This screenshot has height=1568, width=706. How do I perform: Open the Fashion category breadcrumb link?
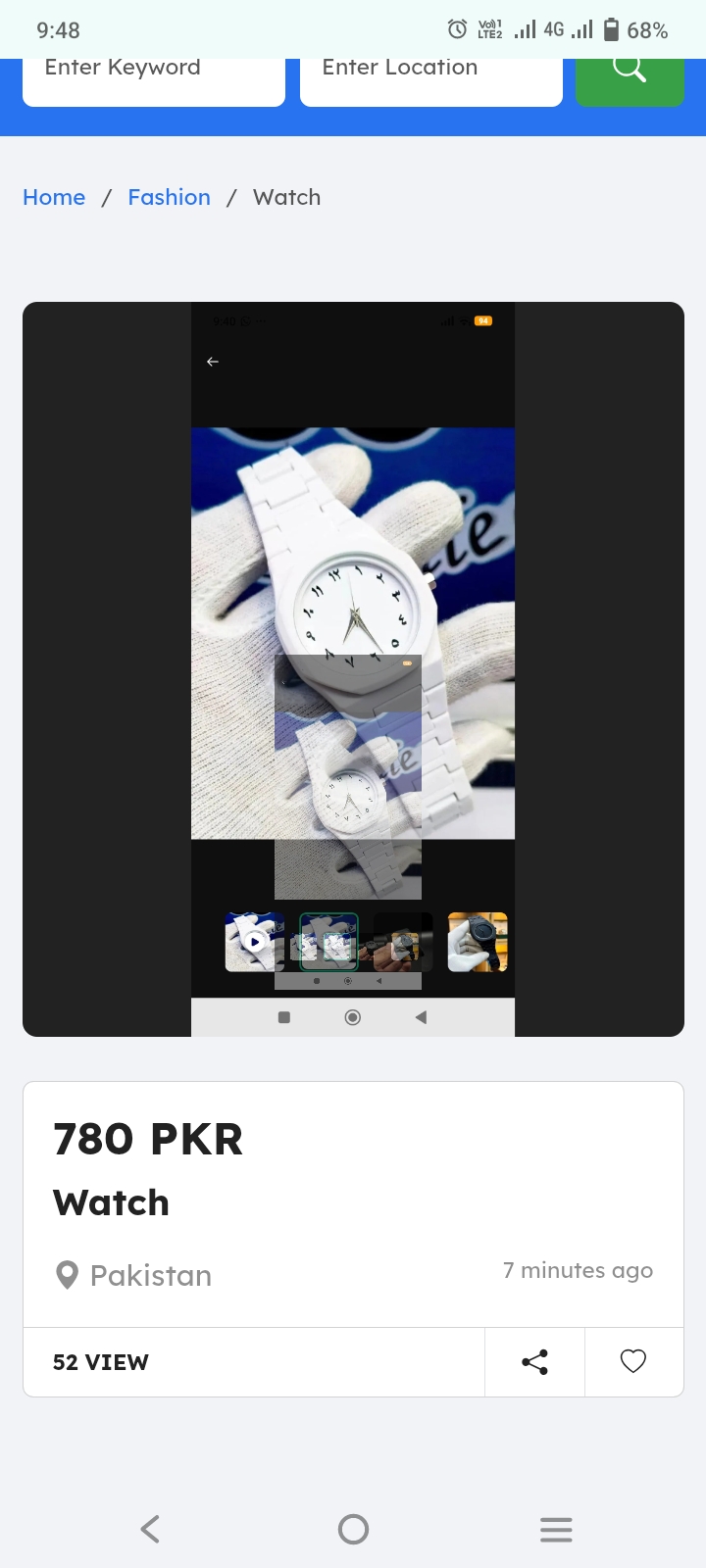[x=169, y=197]
